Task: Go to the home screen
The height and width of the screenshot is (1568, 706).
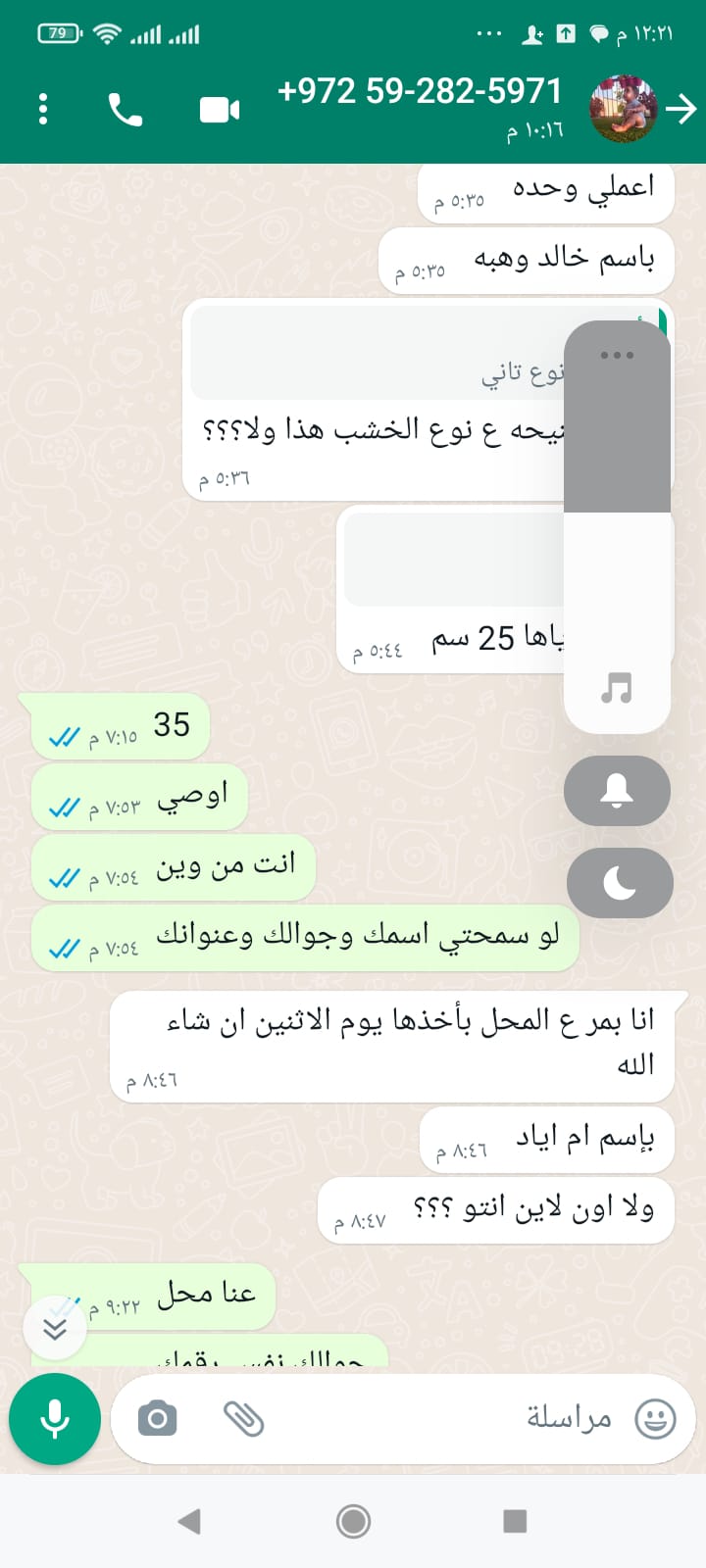Action: click(x=353, y=1521)
